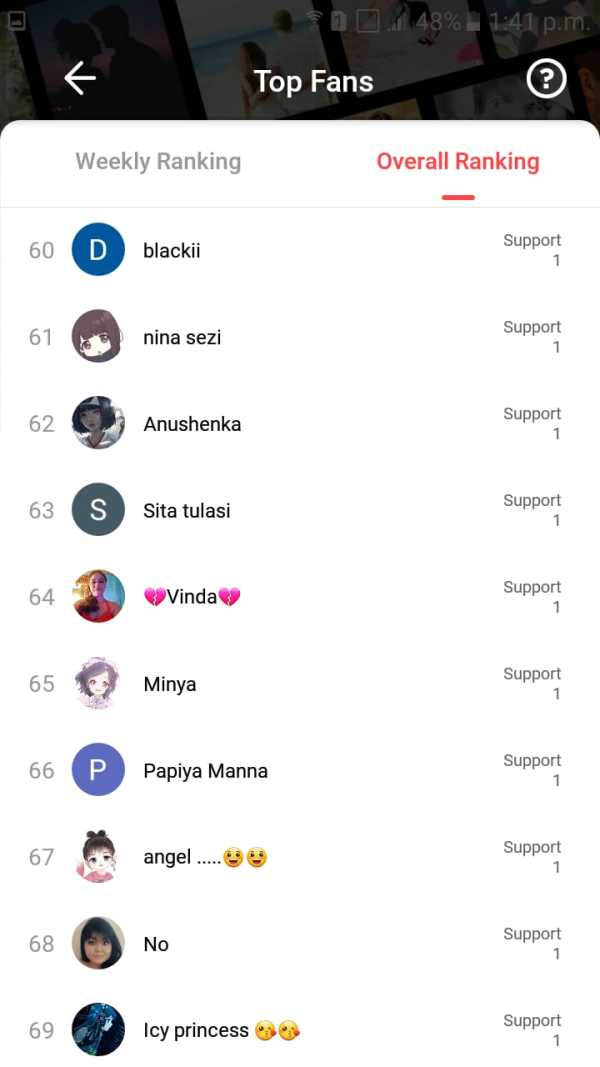
Task: Open Anushenka's fan entry
Action: pos(192,424)
